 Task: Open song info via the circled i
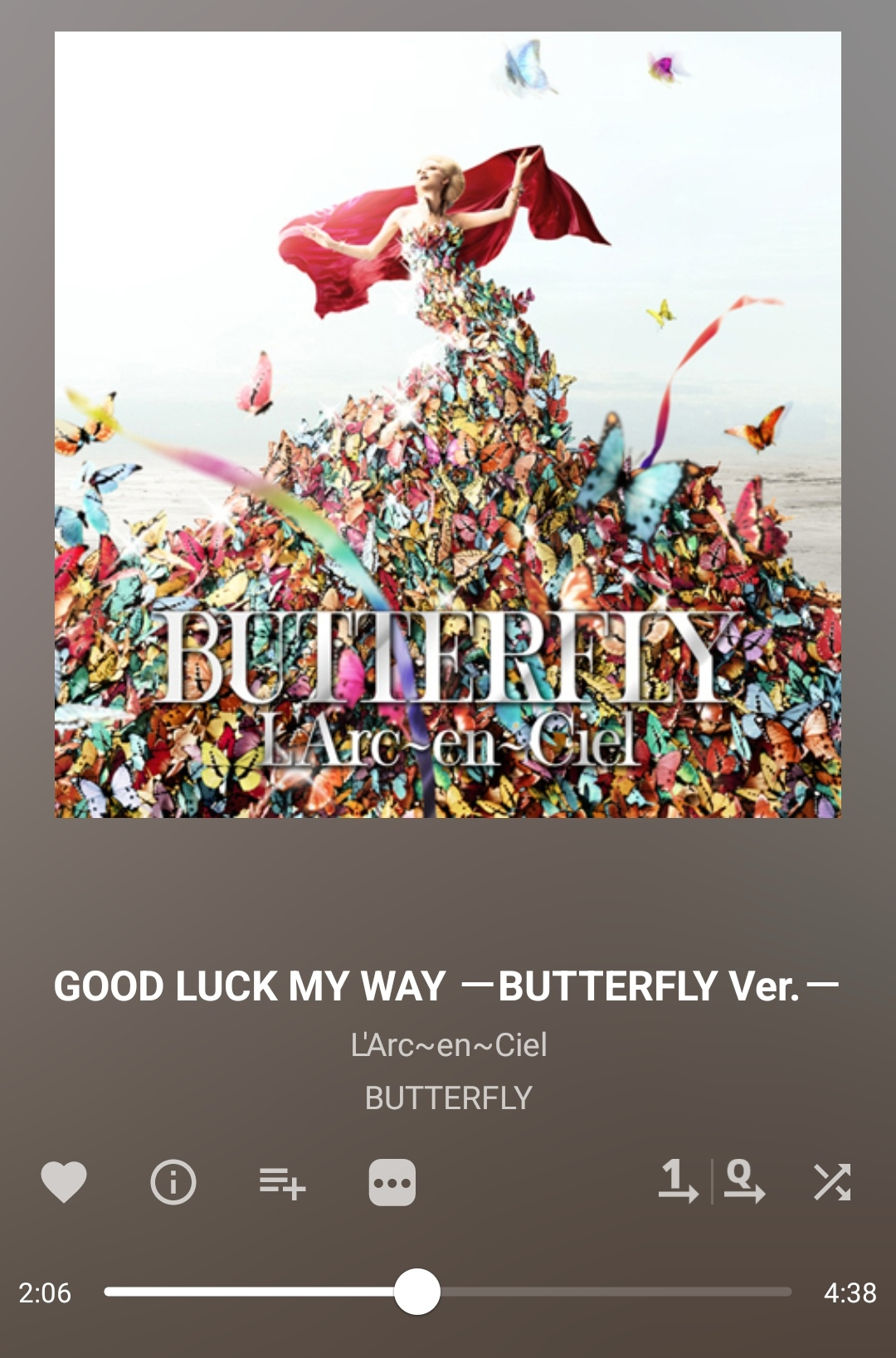173,1181
